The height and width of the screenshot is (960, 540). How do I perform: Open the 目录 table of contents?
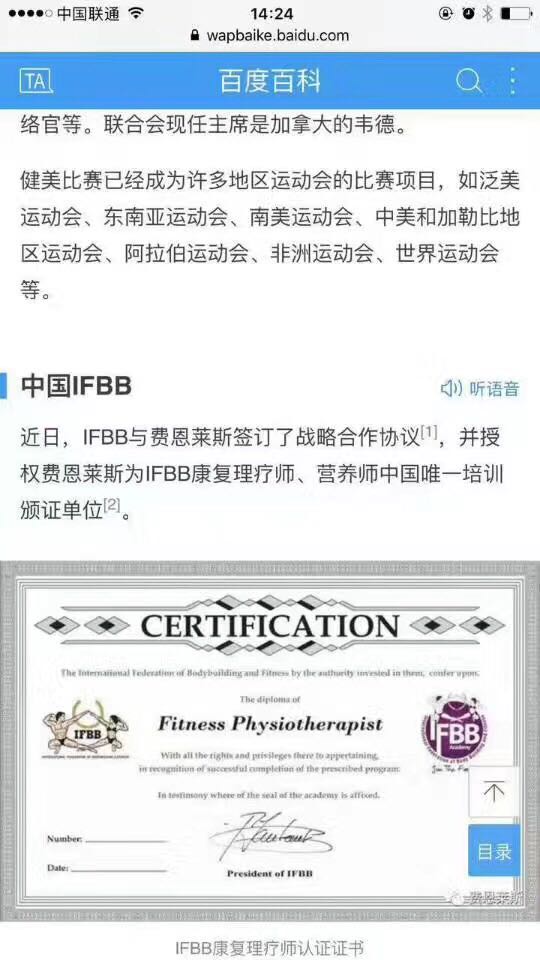click(x=494, y=851)
